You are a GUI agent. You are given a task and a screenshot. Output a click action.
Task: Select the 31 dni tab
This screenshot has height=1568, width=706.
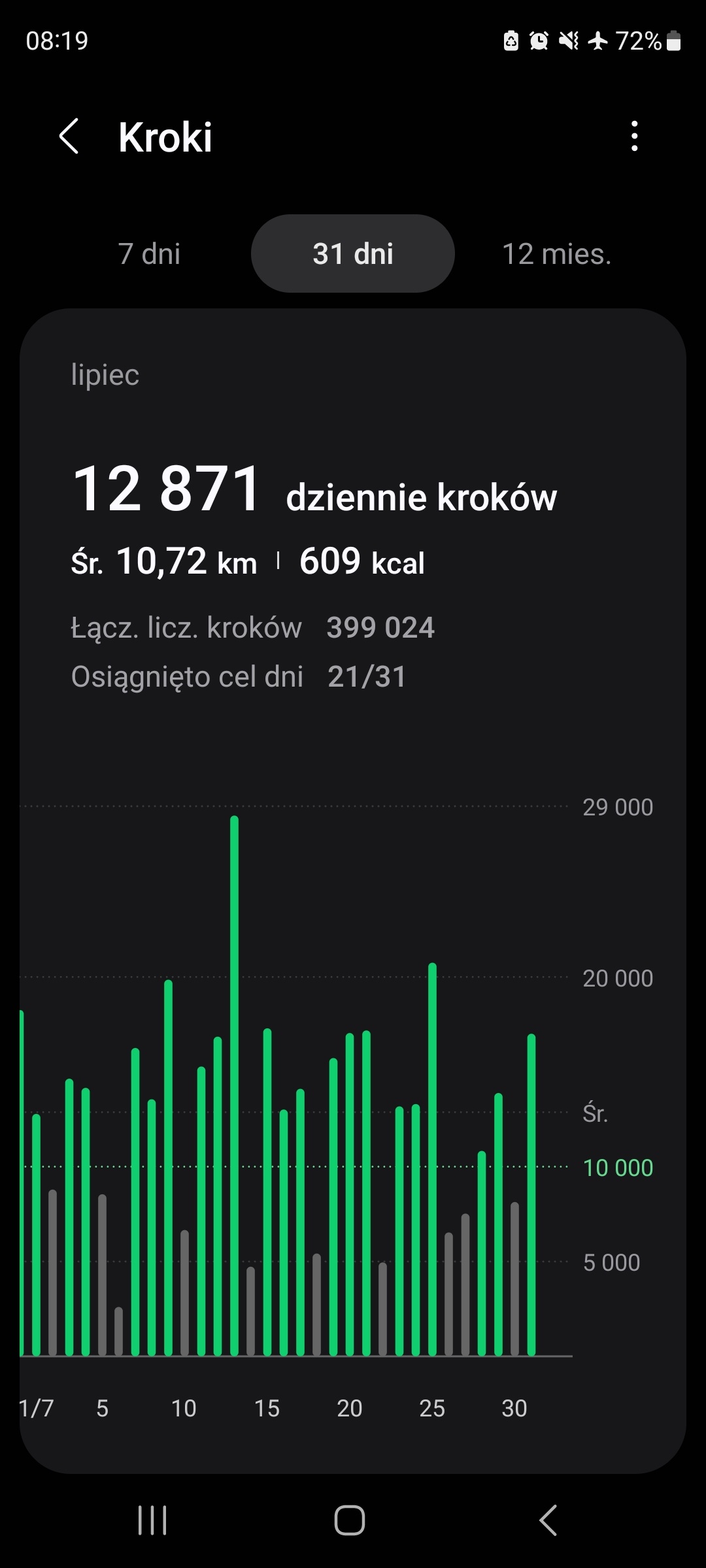point(353,254)
